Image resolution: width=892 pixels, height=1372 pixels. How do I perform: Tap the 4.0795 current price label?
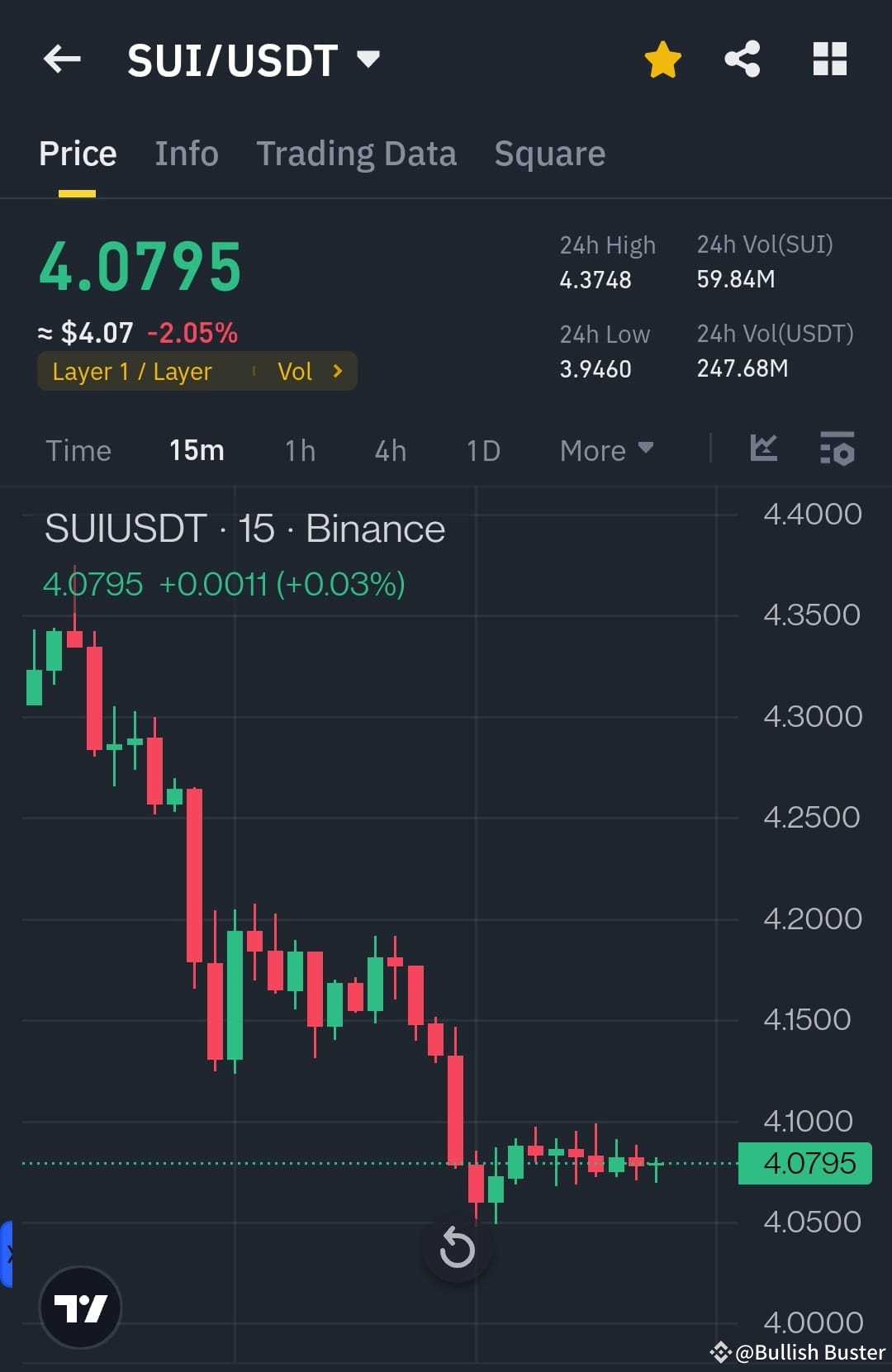(x=804, y=1163)
